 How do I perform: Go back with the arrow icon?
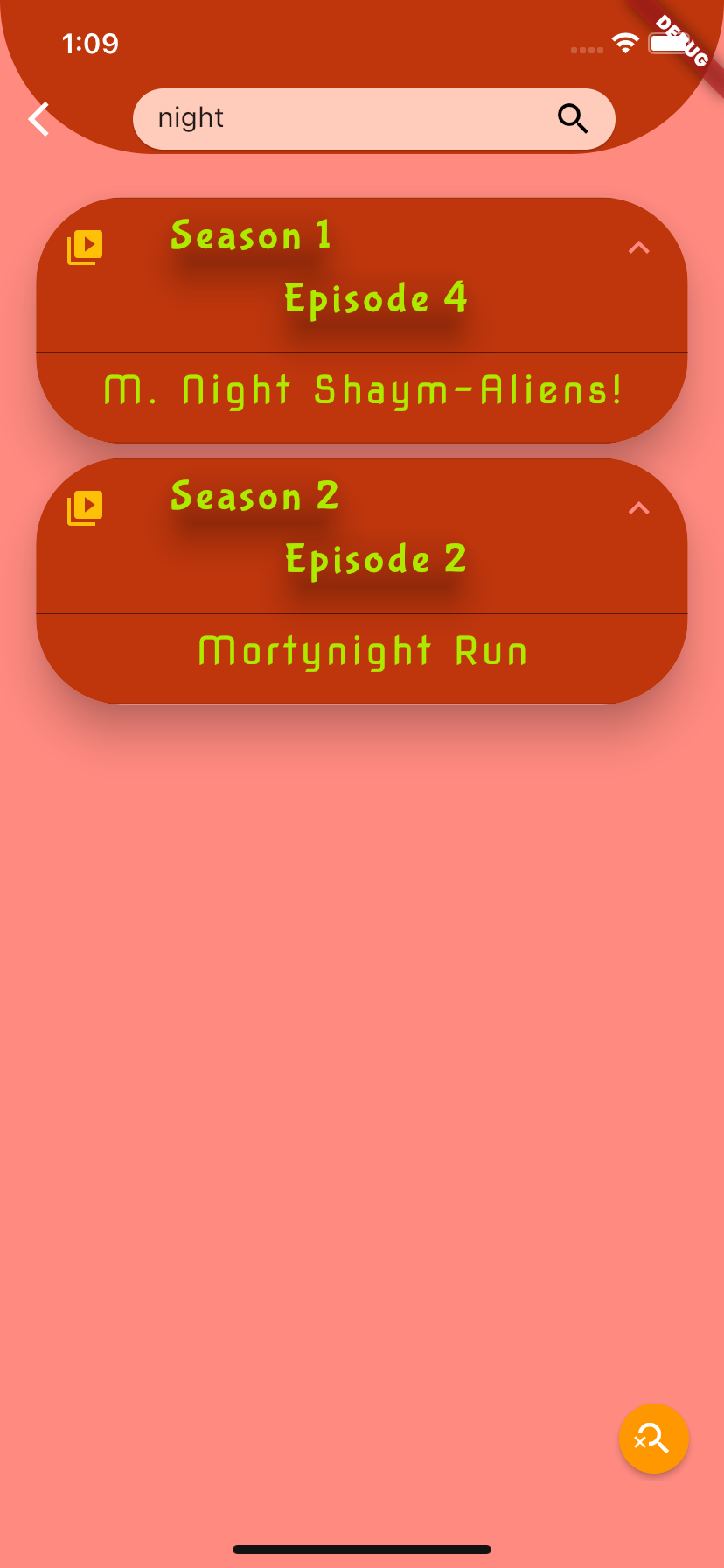coord(38,119)
